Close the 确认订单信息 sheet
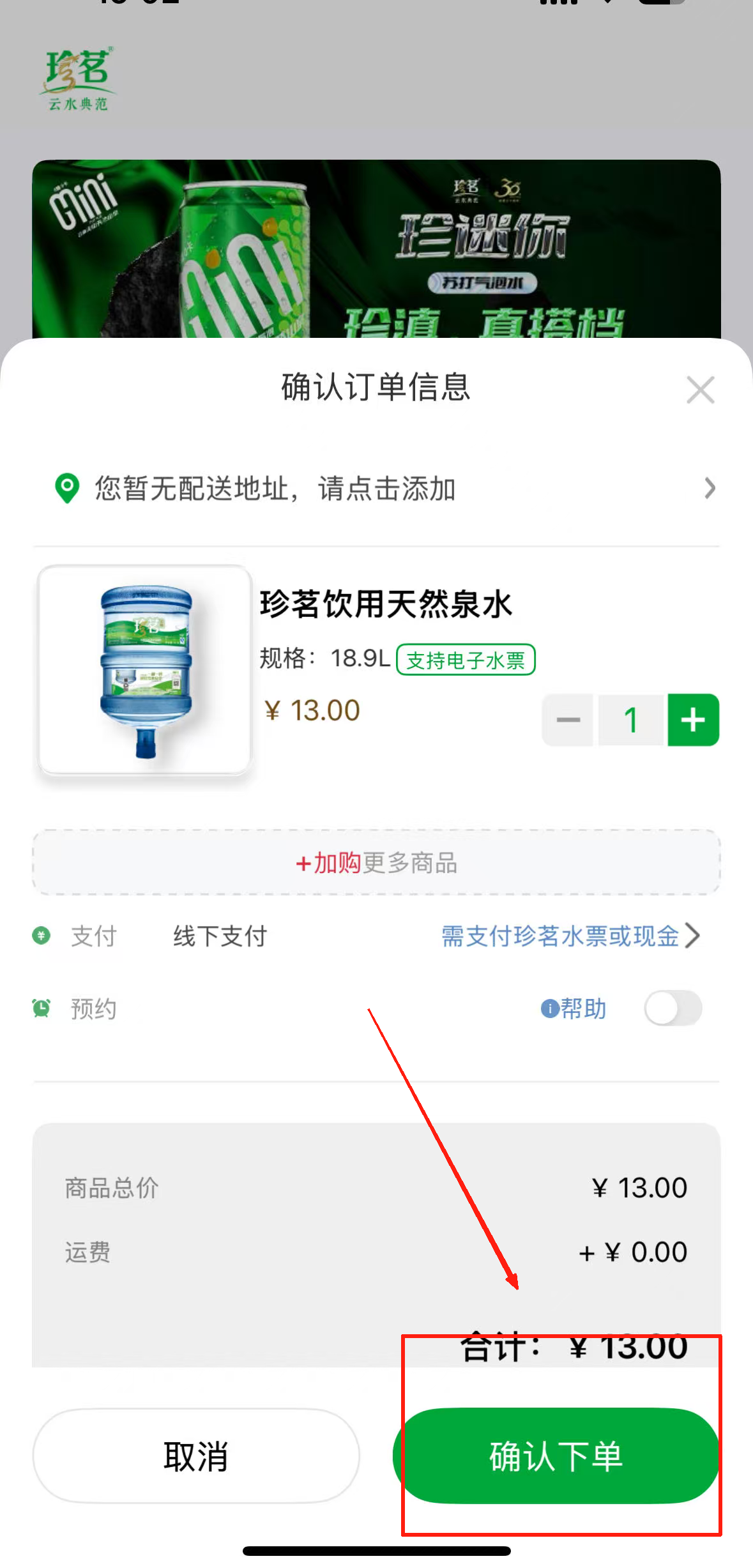This screenshot has height=1568, width=753. [700, 390]
